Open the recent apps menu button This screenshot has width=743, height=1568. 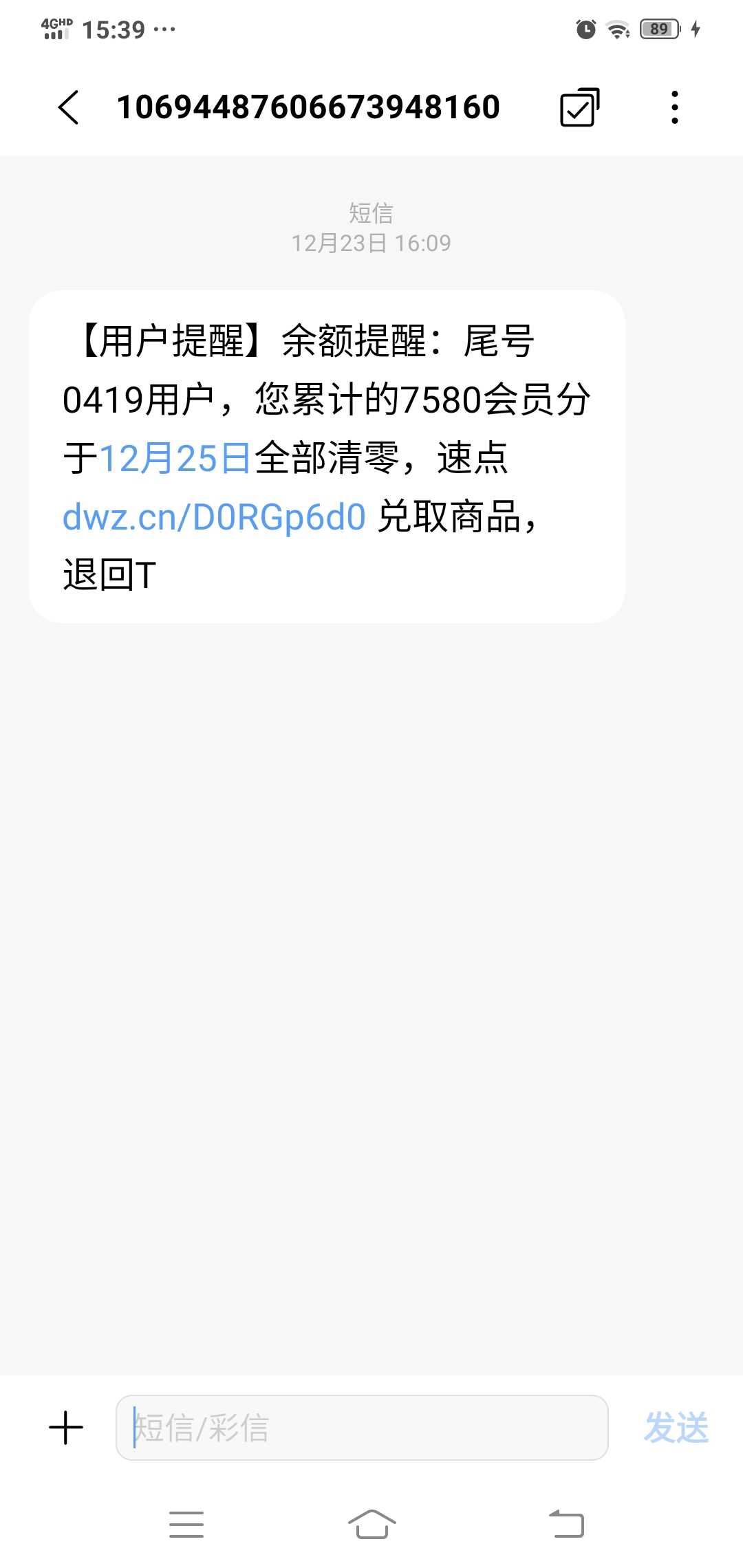(186, 1525)
